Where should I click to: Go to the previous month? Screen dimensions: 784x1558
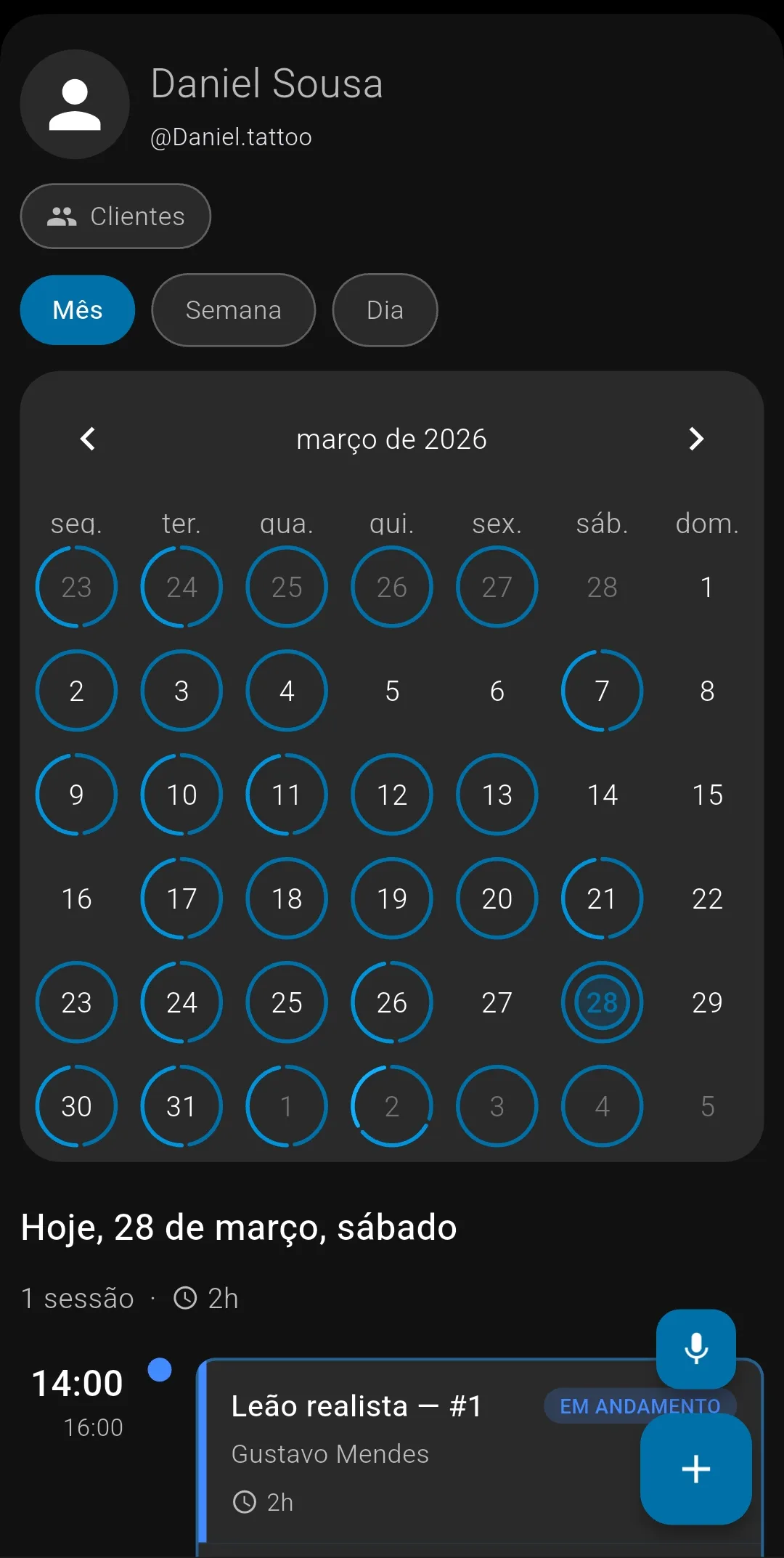click(88, 439)
